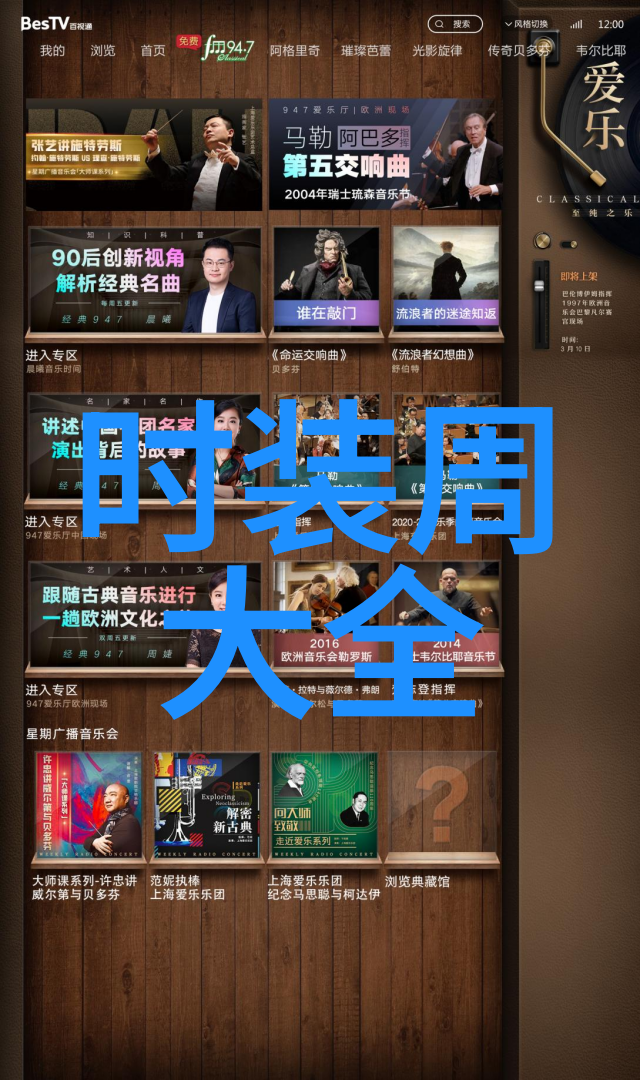Open the 马勒第五交响曲 banner

pos(385,154)
